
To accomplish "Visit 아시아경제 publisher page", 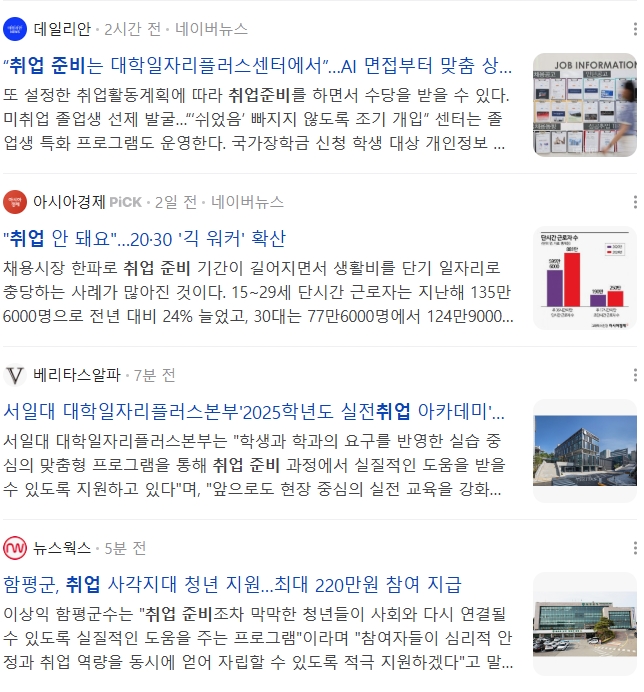I will tap(69, 202).
